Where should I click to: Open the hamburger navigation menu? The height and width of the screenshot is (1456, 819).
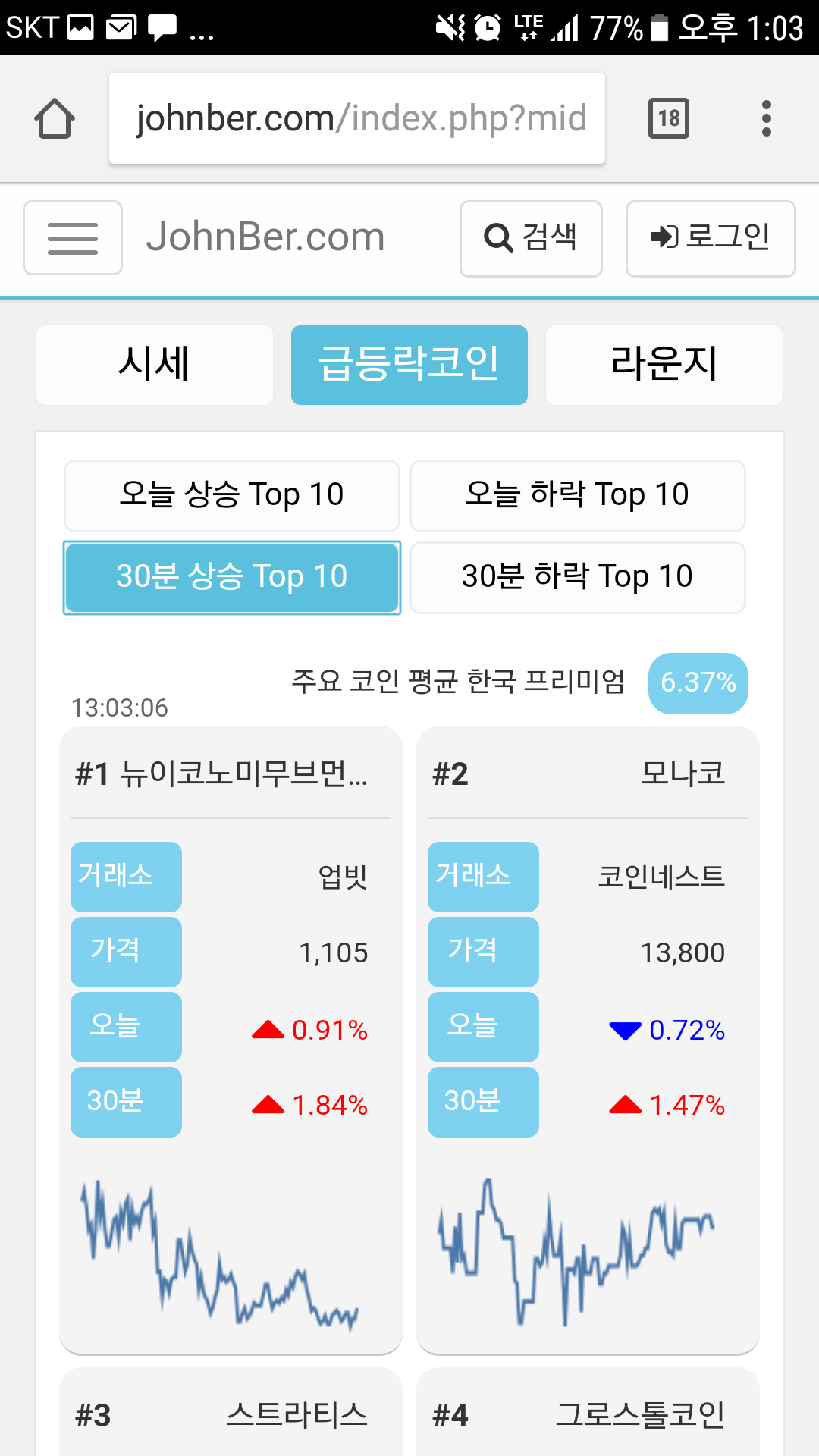pyautogui.click(x=72, y=237)
